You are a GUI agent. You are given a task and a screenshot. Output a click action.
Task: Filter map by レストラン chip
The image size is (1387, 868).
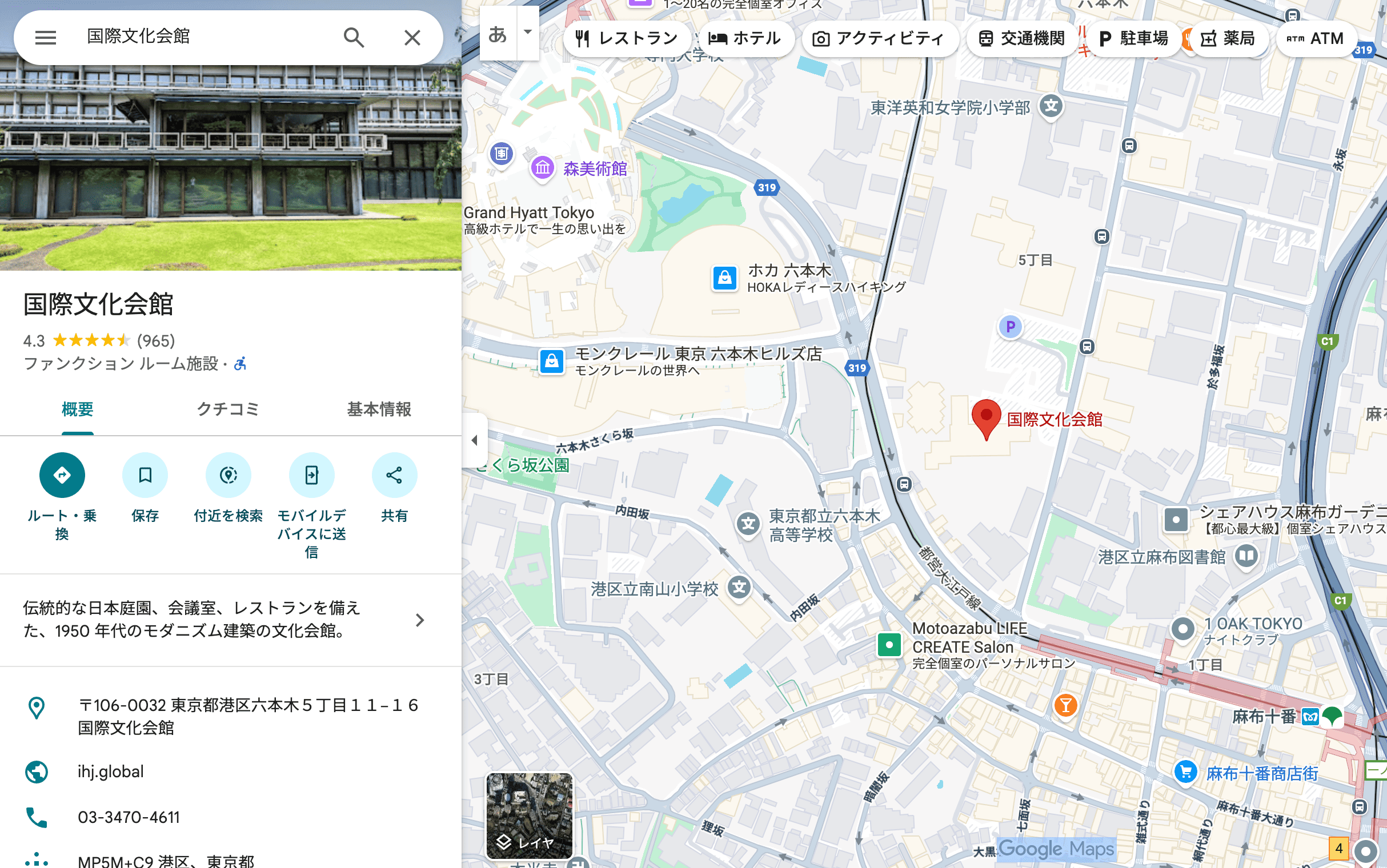(x=627, y=38)
